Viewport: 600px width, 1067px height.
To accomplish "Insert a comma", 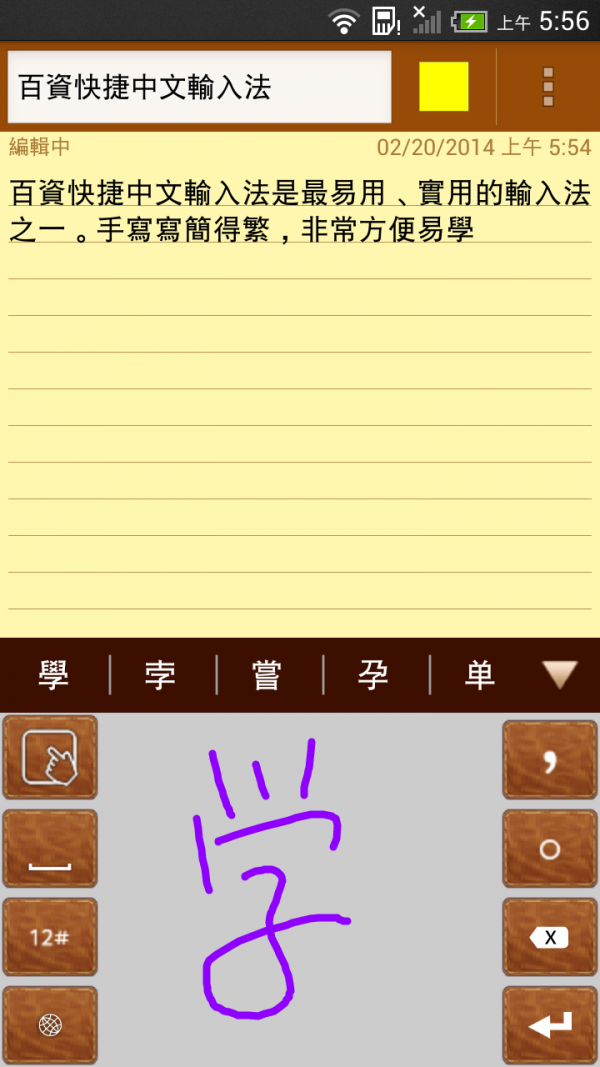I will coord(549,762).
